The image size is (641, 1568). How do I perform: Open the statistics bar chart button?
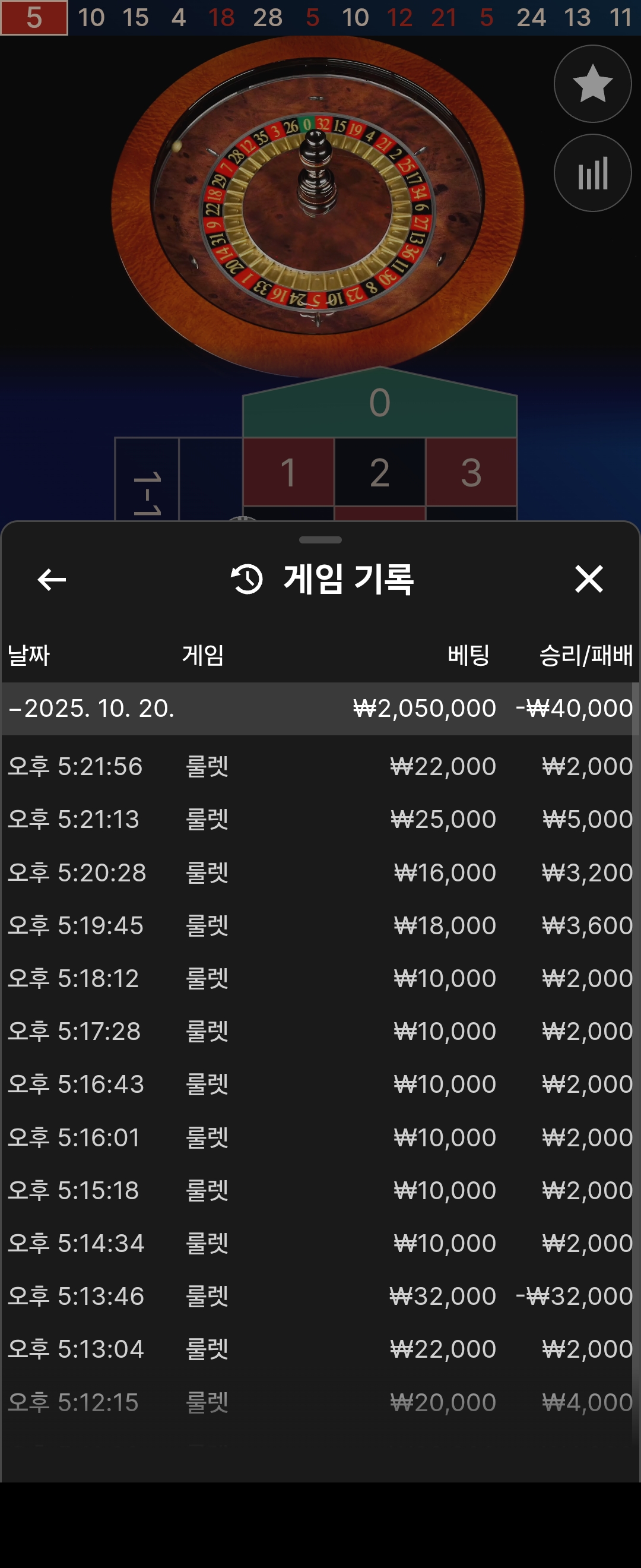(592, 173)
